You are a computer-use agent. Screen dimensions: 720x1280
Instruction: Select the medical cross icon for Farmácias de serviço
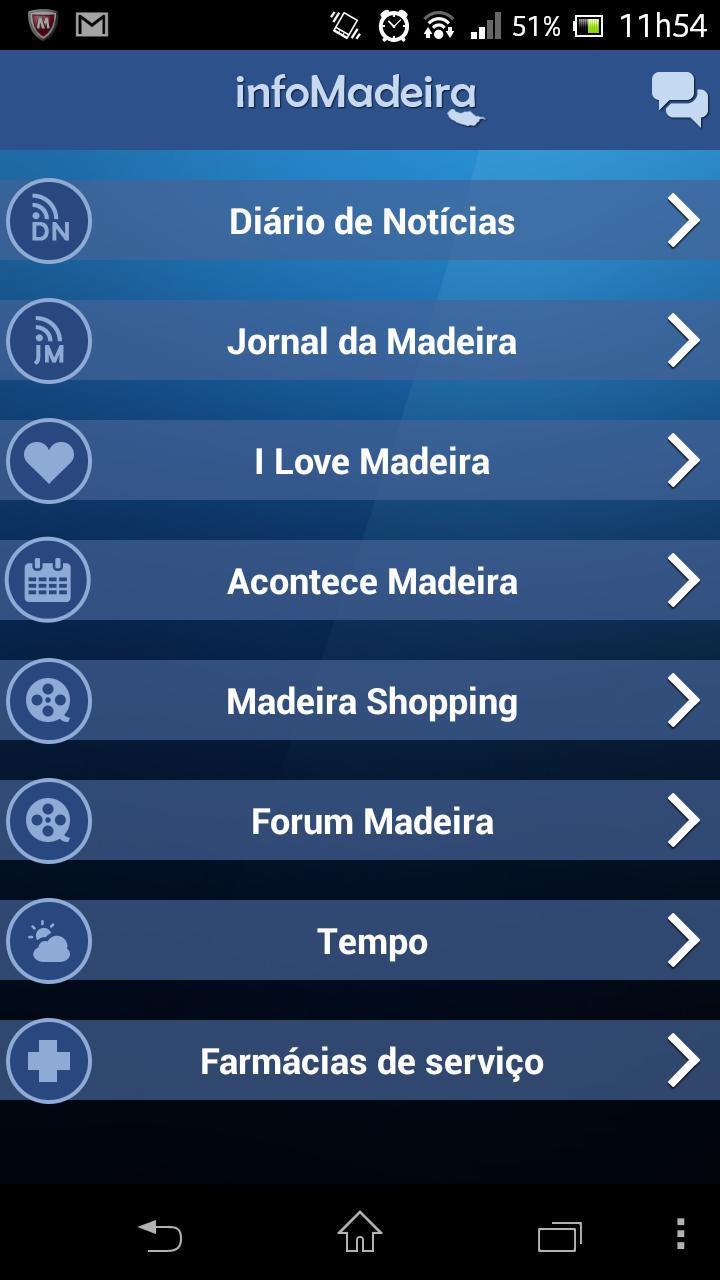[48, 1061]
